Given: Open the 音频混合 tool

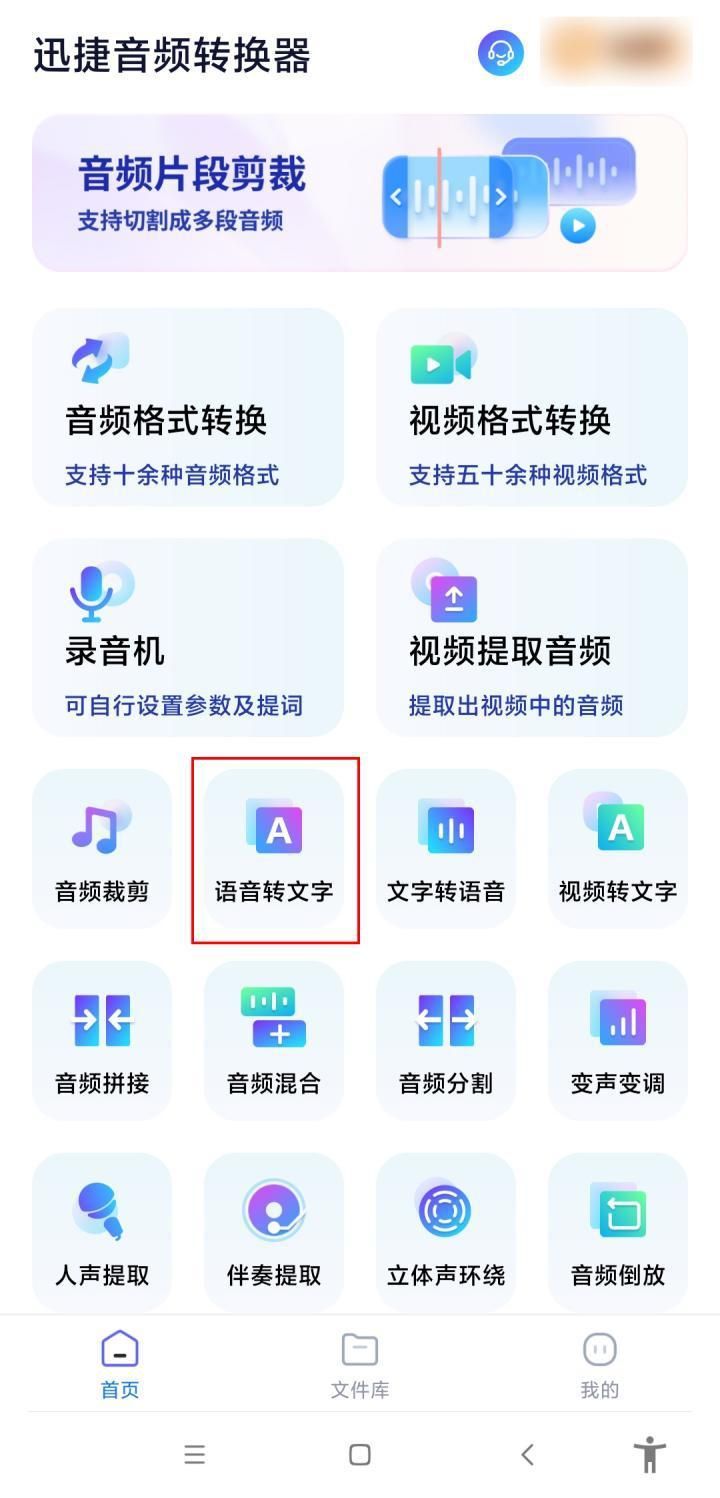Looking at the screenshot, I should pyautogui.click(x=274, y=1040).
